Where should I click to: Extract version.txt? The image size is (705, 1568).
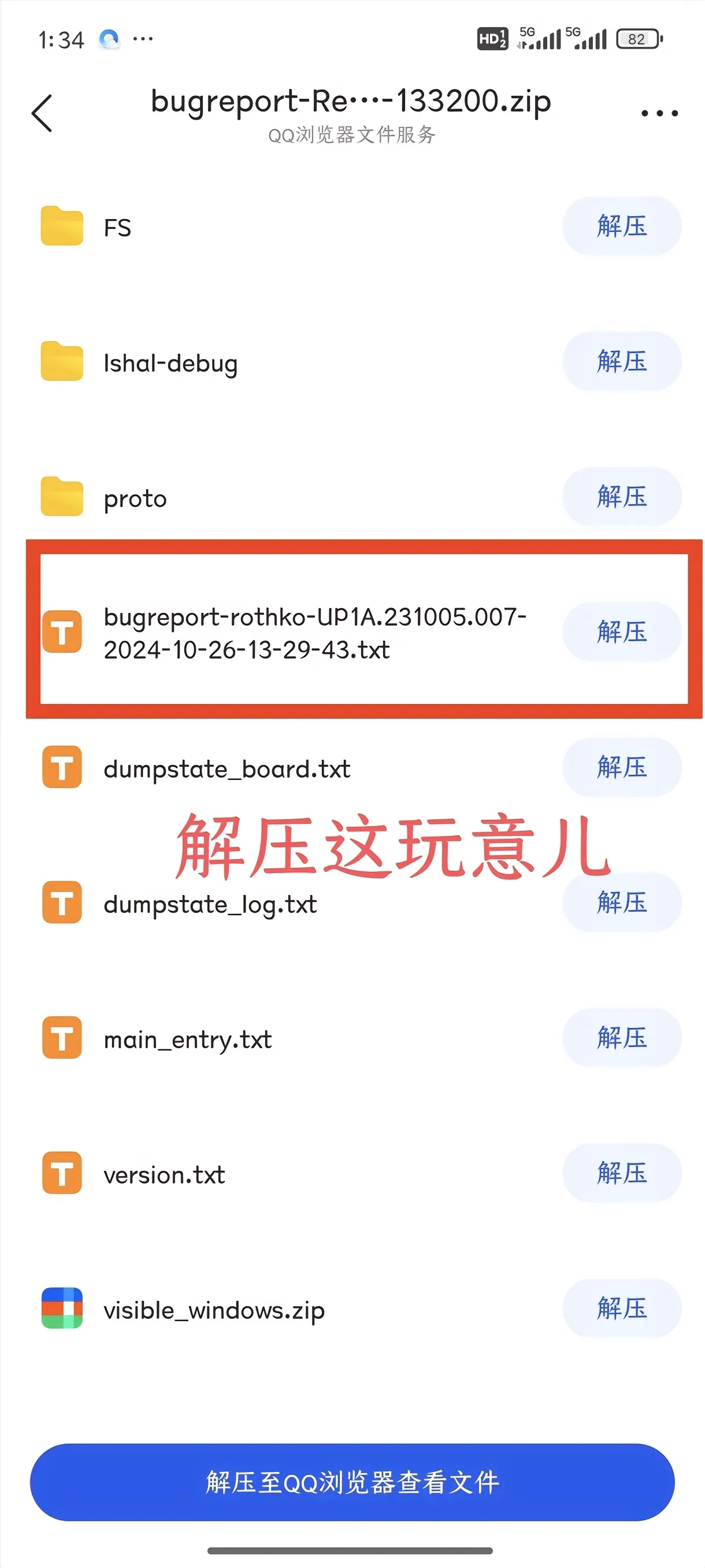click(621, 1173)
